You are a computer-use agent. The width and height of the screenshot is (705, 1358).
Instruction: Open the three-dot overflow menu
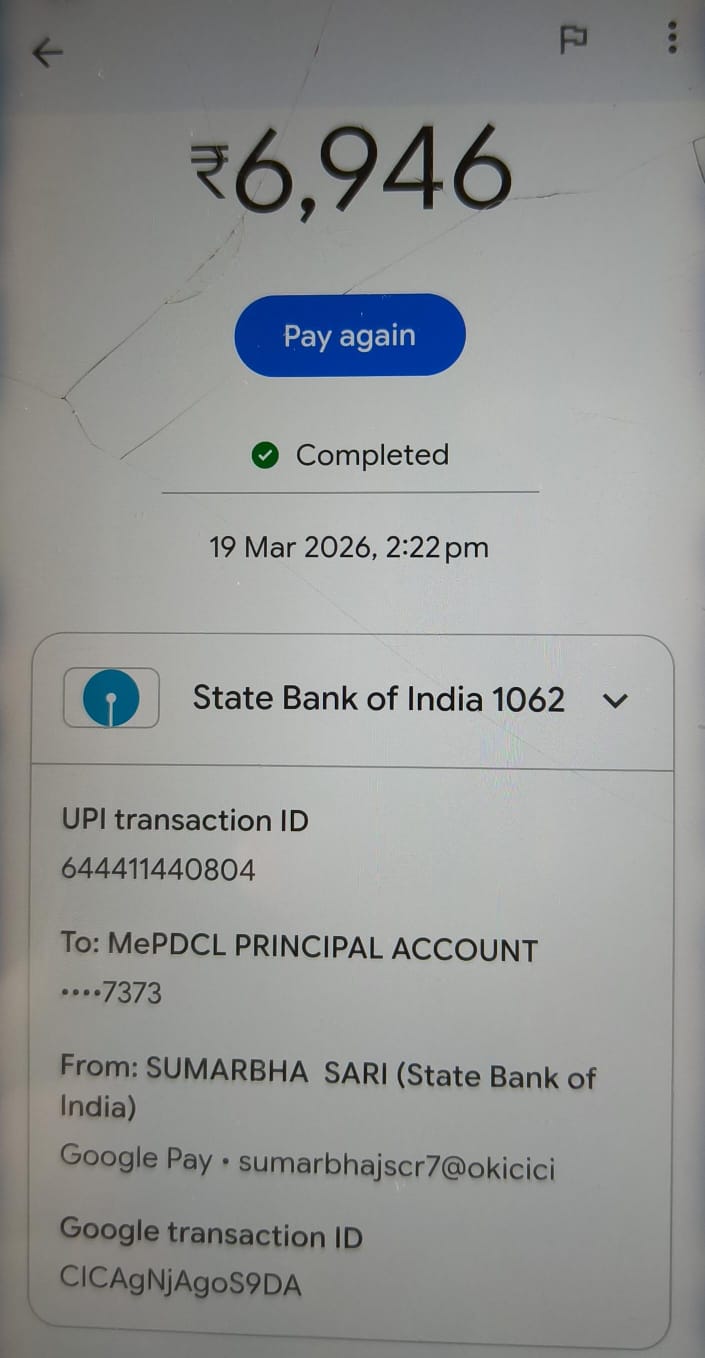(672, 38)
